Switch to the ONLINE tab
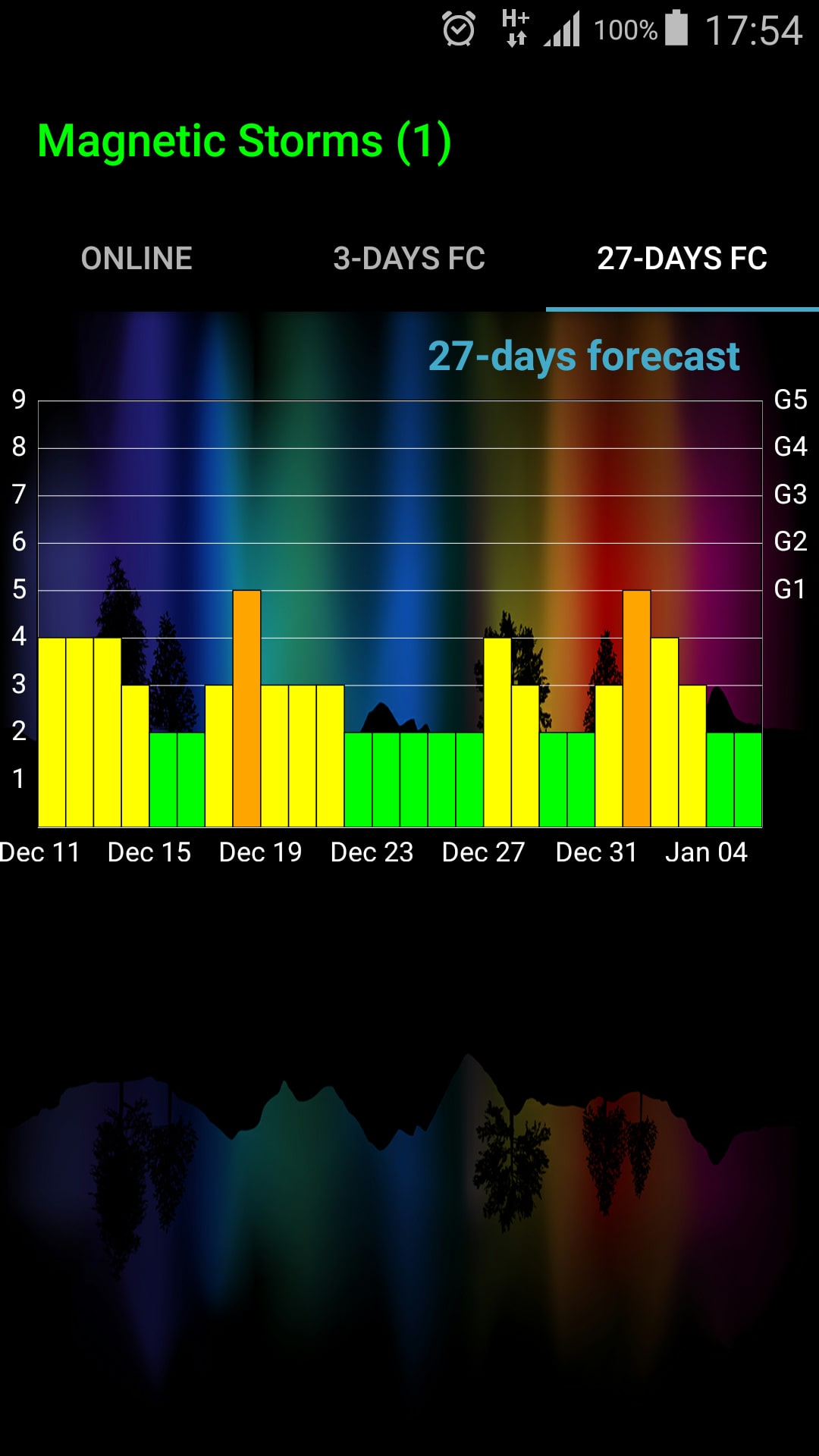Screen dimensions: 819x1456 pyautogui.click(x=136, y=259)
